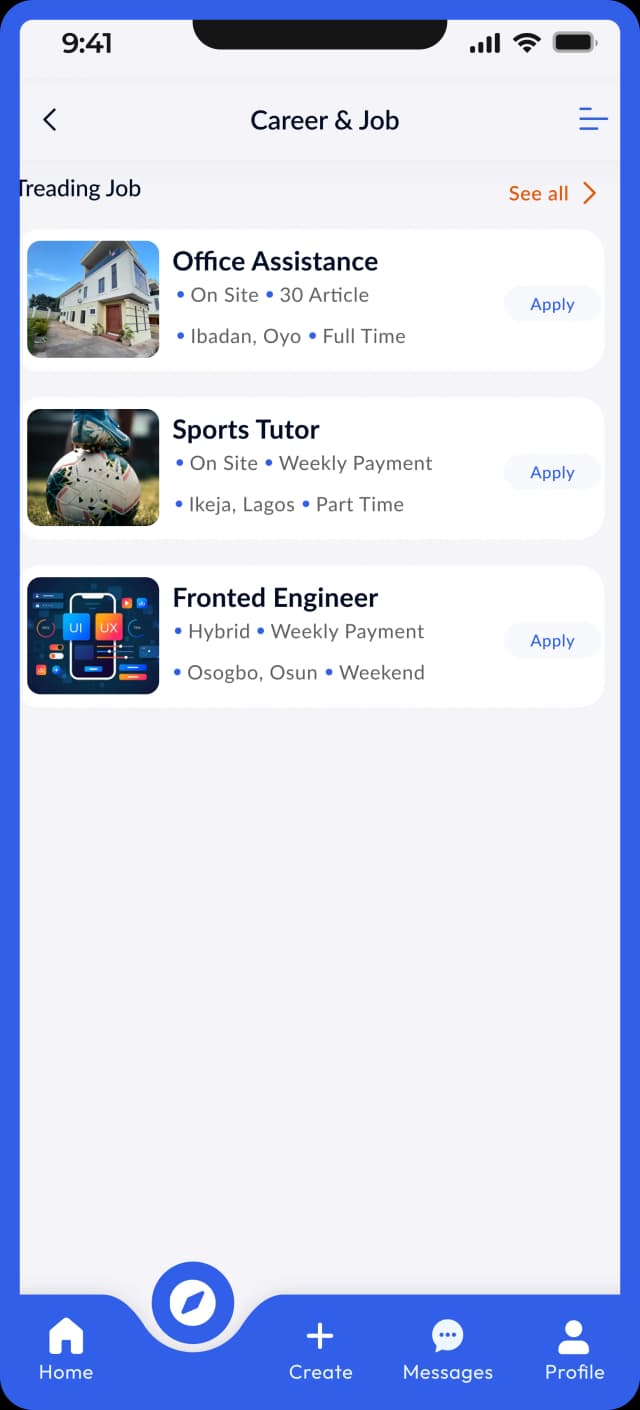
Task: See all trending jobs
Action: point(552,194)
